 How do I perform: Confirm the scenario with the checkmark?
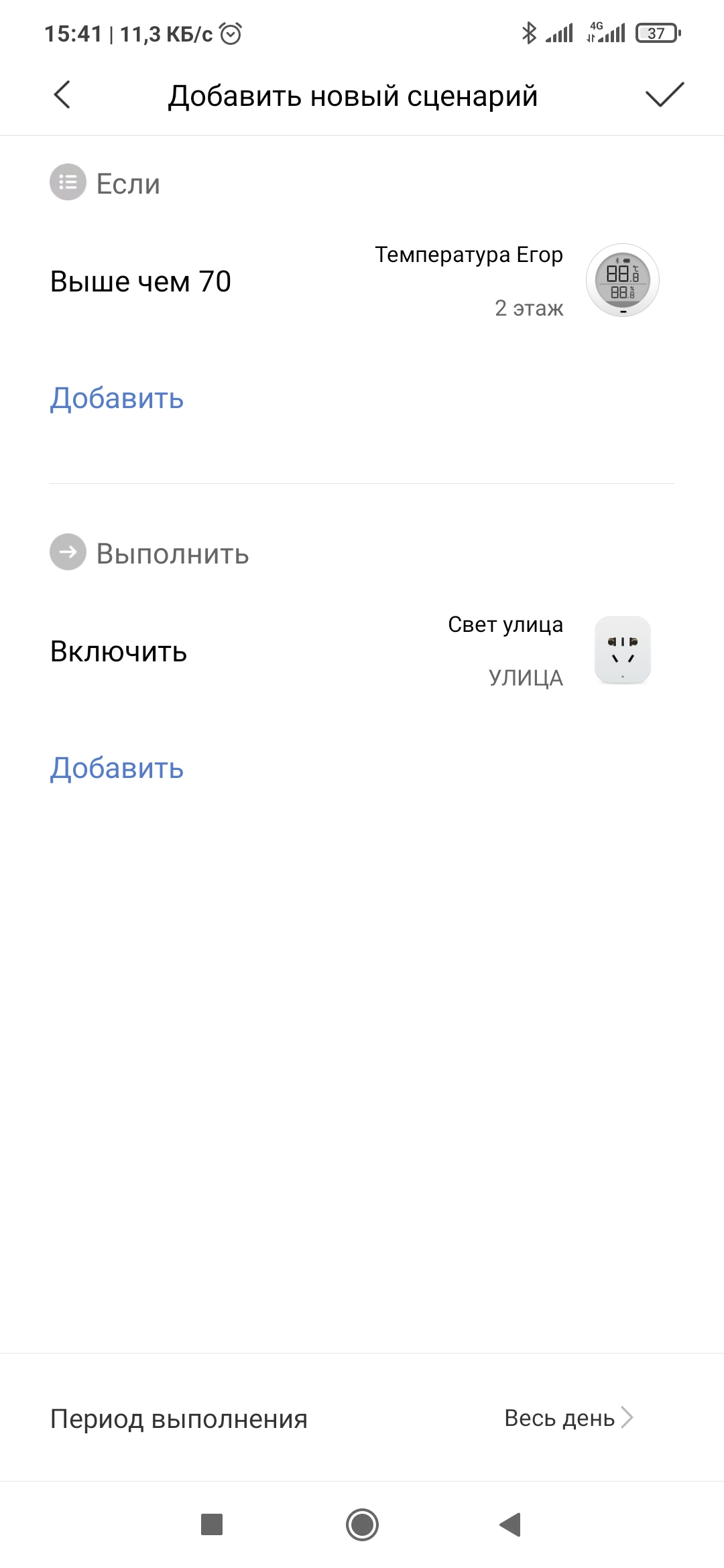point(664,94)
